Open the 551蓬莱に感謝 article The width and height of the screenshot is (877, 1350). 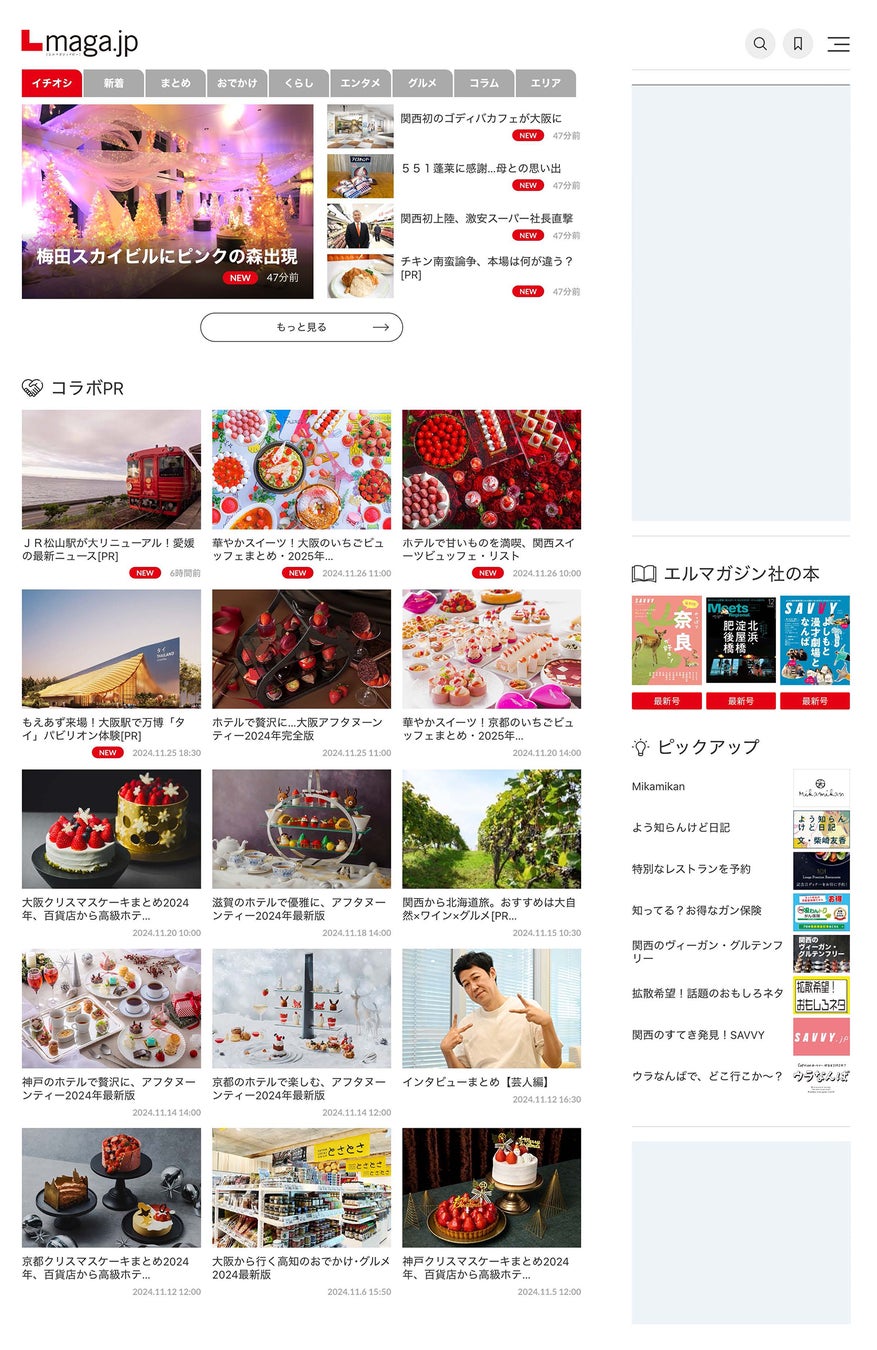point(481,169)
